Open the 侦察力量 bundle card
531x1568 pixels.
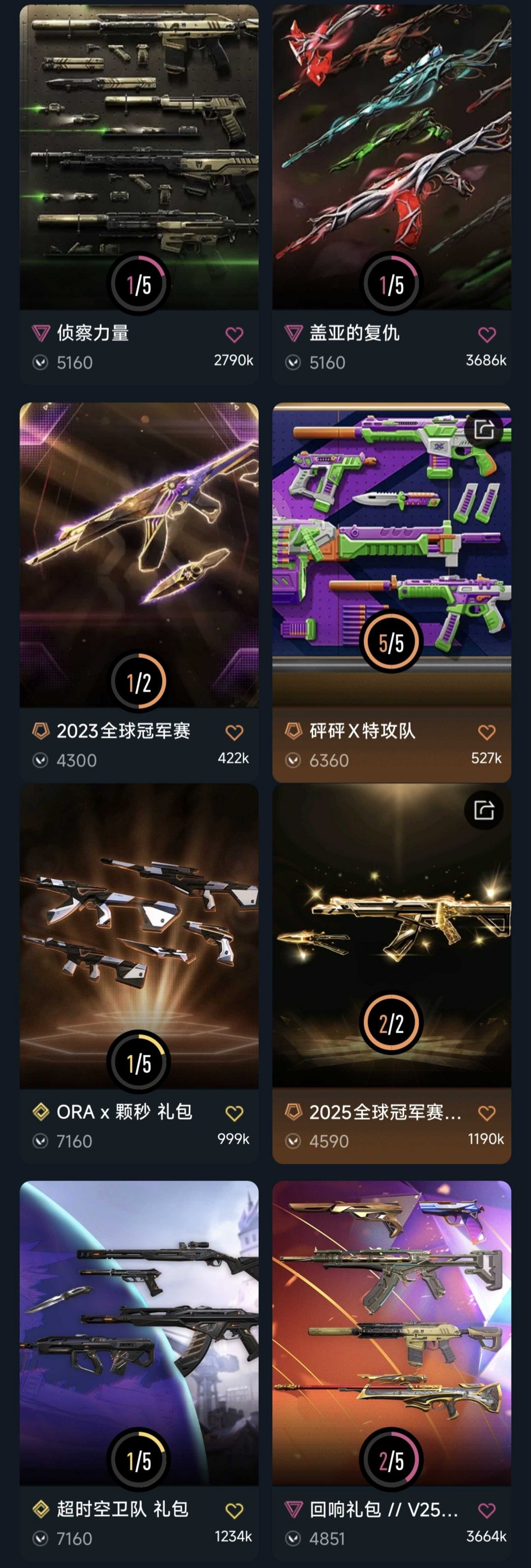pyautogui.click(x=139, y=194)
